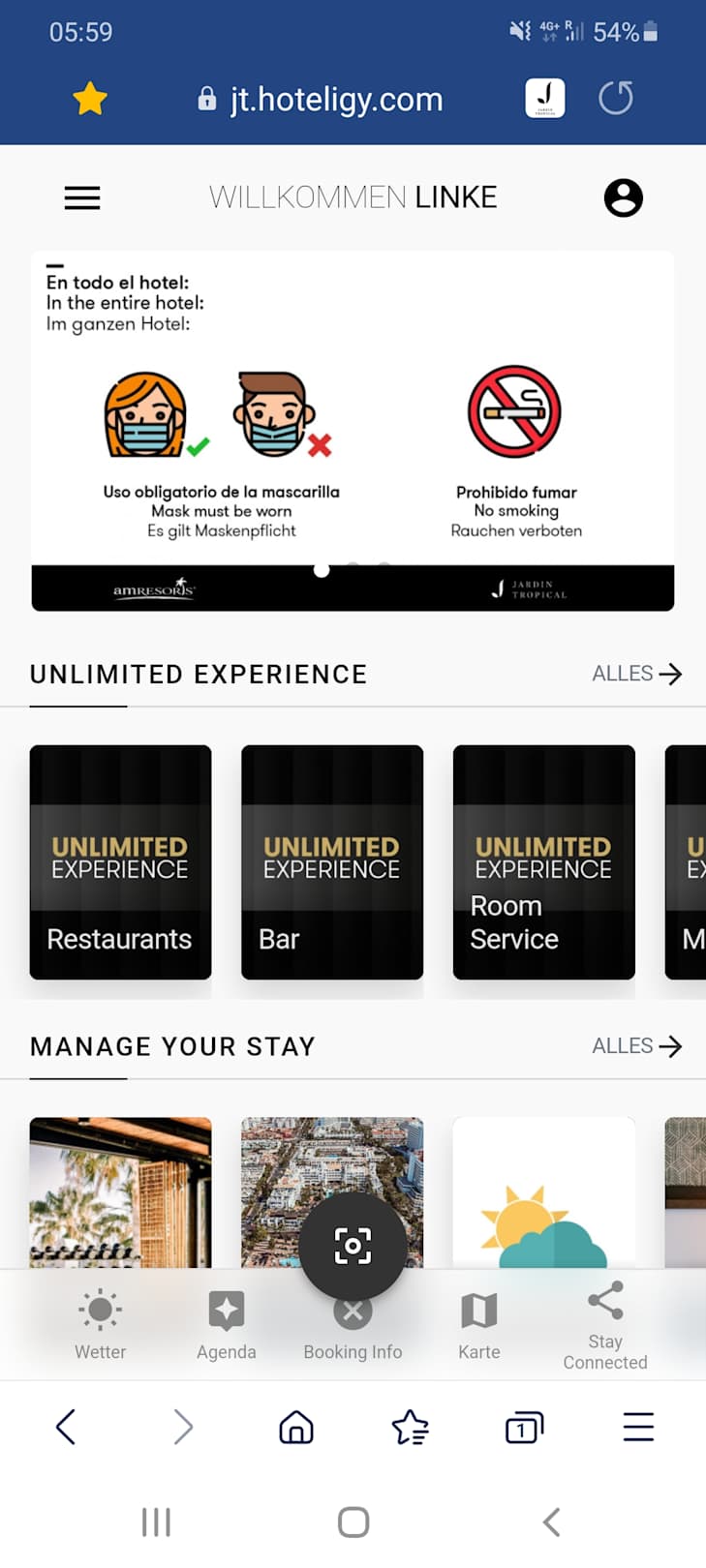Go back with the system back button

[551, 1523]
